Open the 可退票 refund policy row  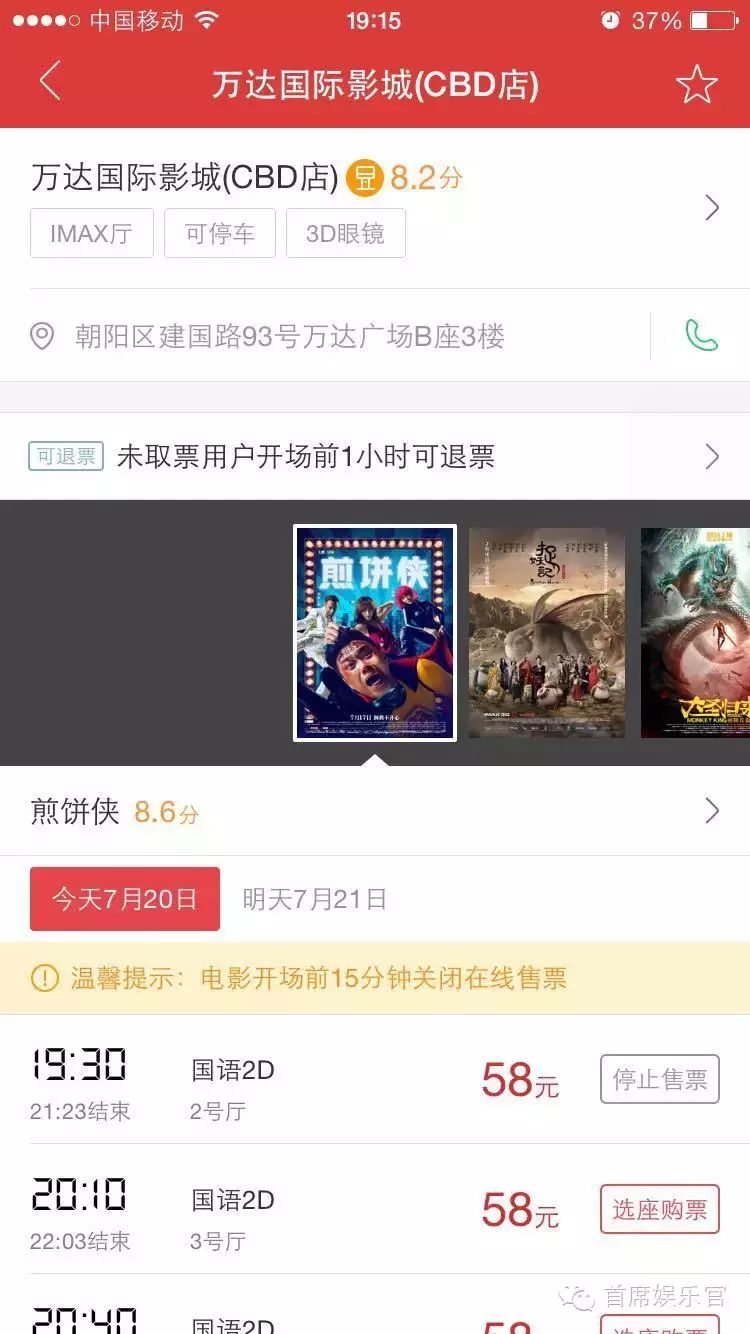375,457
